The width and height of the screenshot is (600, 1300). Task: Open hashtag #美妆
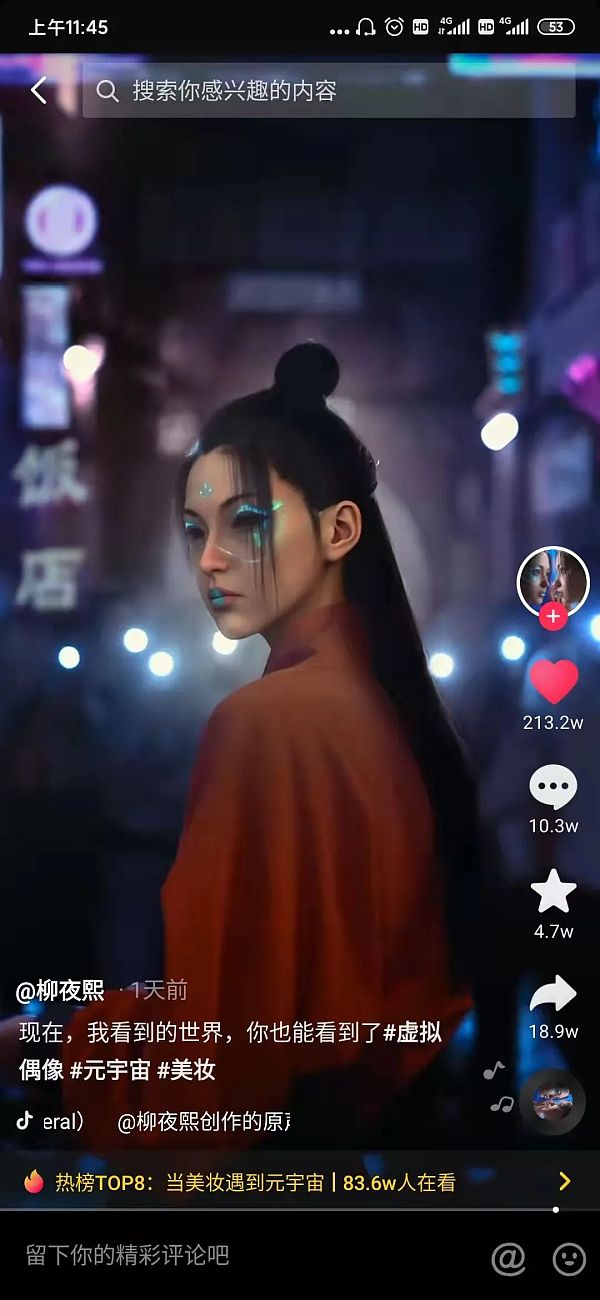186,1070
